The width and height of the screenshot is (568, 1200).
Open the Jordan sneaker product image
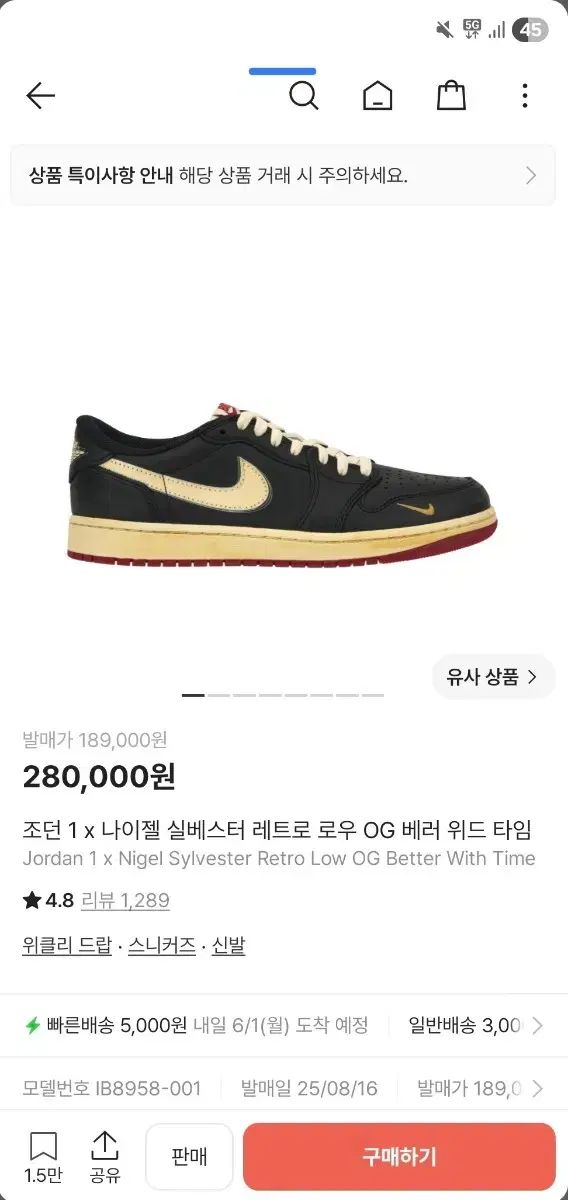click(283, 483)
